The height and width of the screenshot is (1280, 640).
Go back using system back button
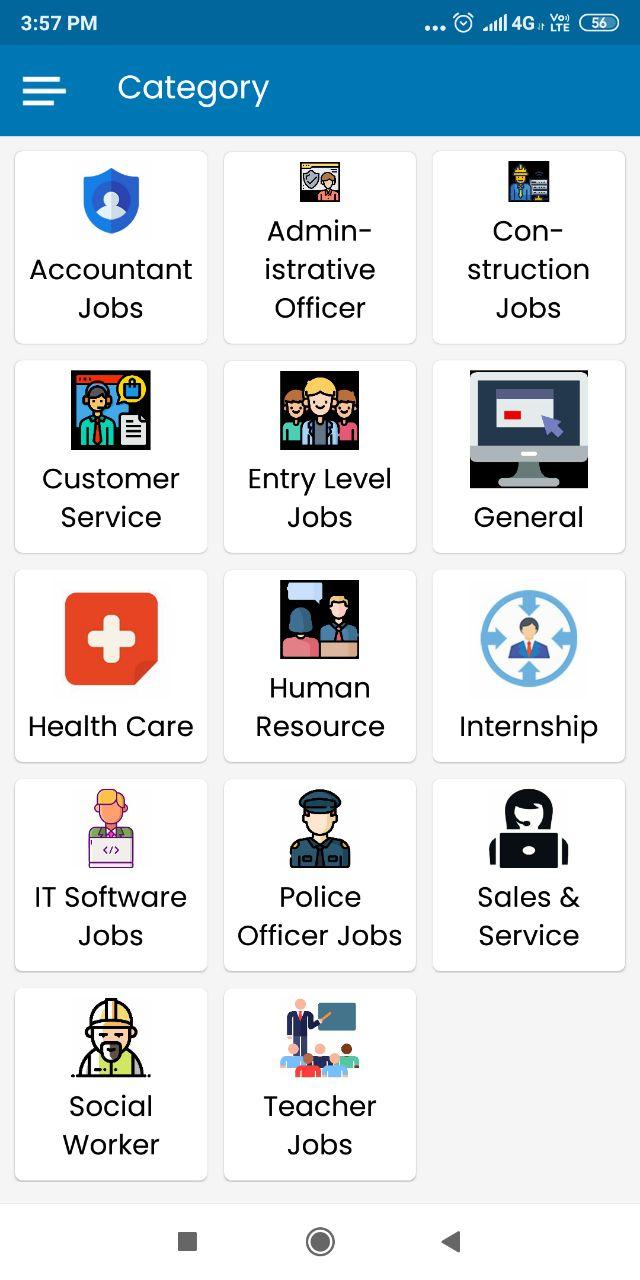point(451,1242)
